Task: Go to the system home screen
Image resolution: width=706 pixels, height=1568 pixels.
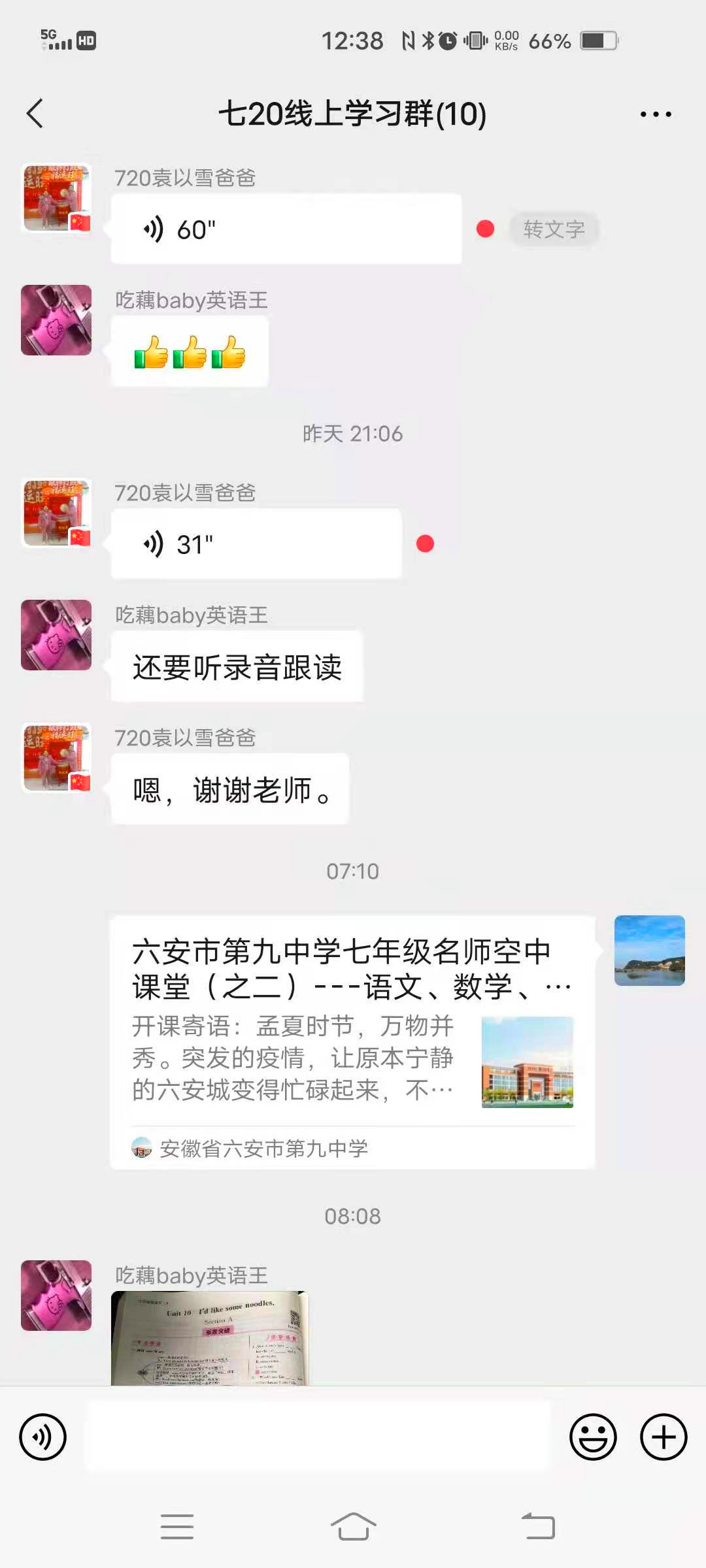Action: [x=353, y=1527]
